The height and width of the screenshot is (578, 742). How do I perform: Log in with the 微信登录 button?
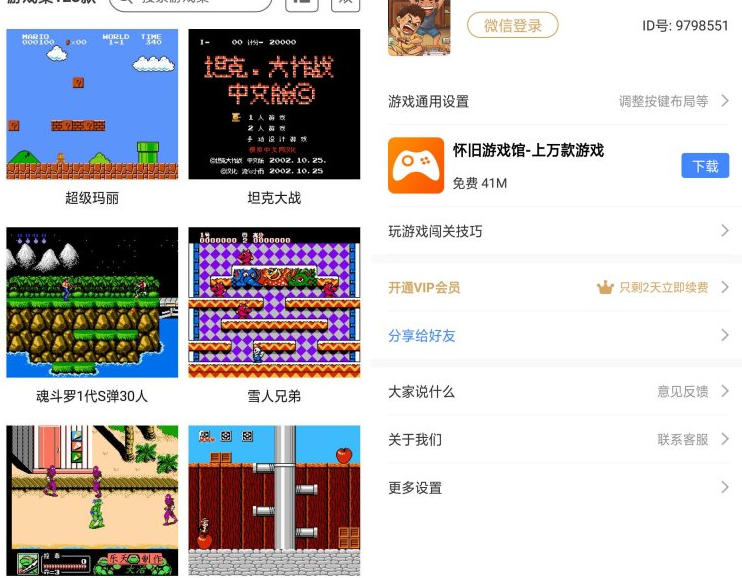point(512,25)
